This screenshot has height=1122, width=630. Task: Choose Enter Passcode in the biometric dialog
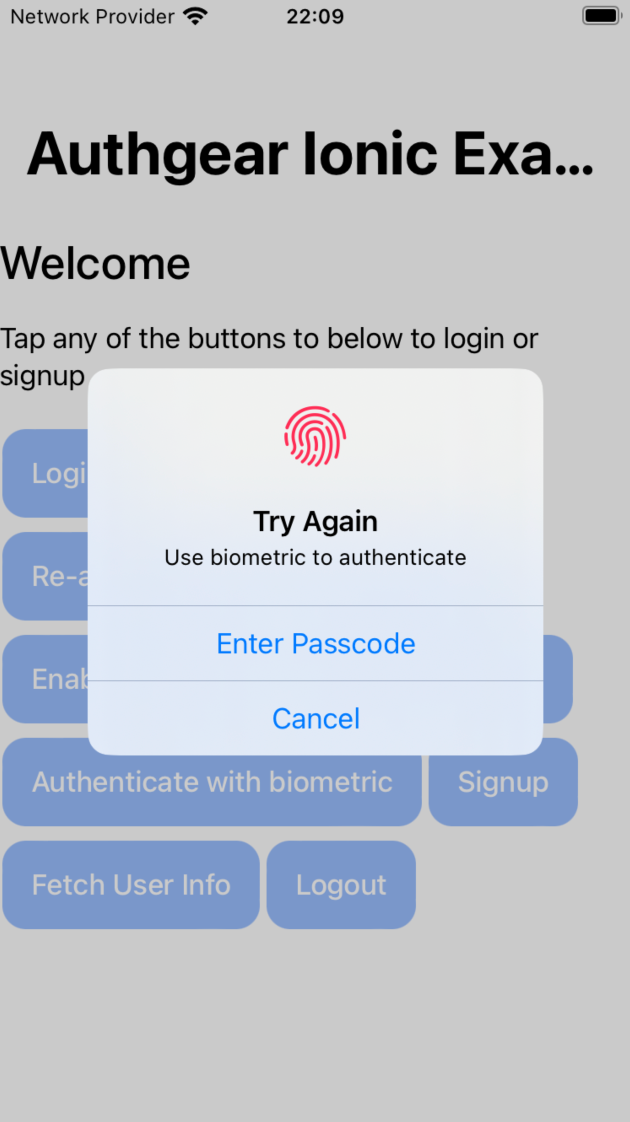click(x=316, y=643)
